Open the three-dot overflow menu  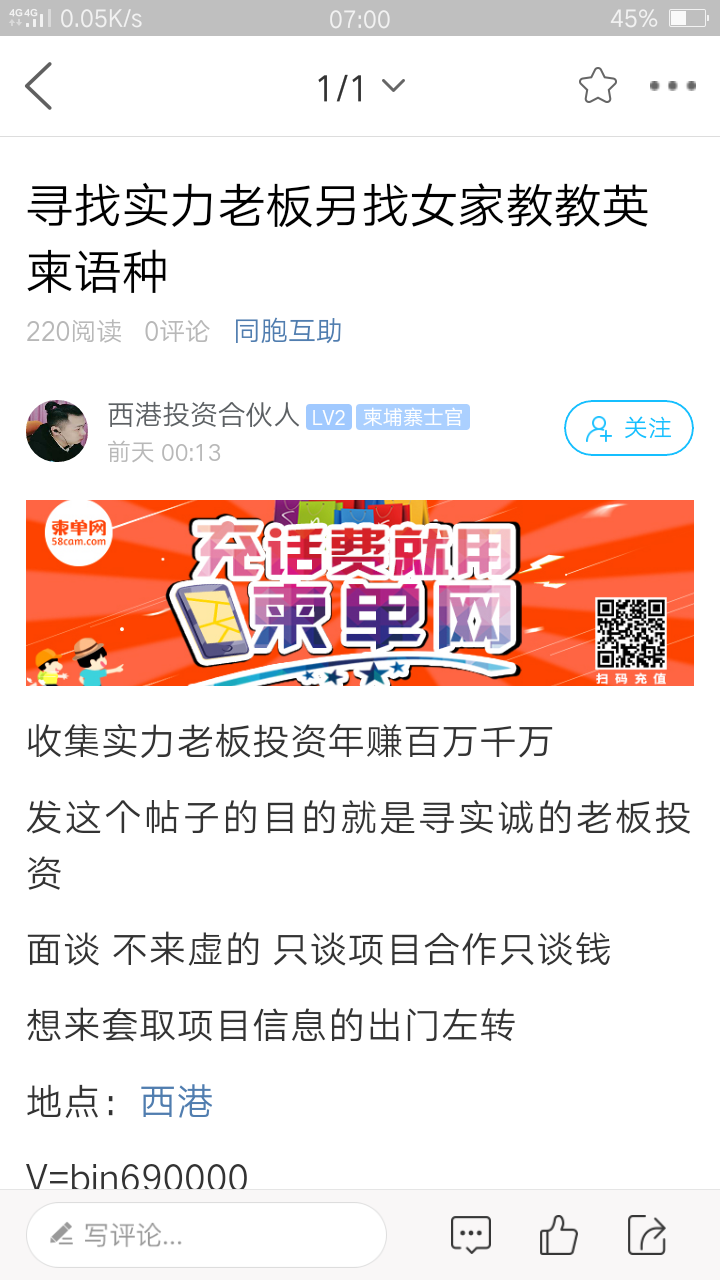(x=672, y=86)
